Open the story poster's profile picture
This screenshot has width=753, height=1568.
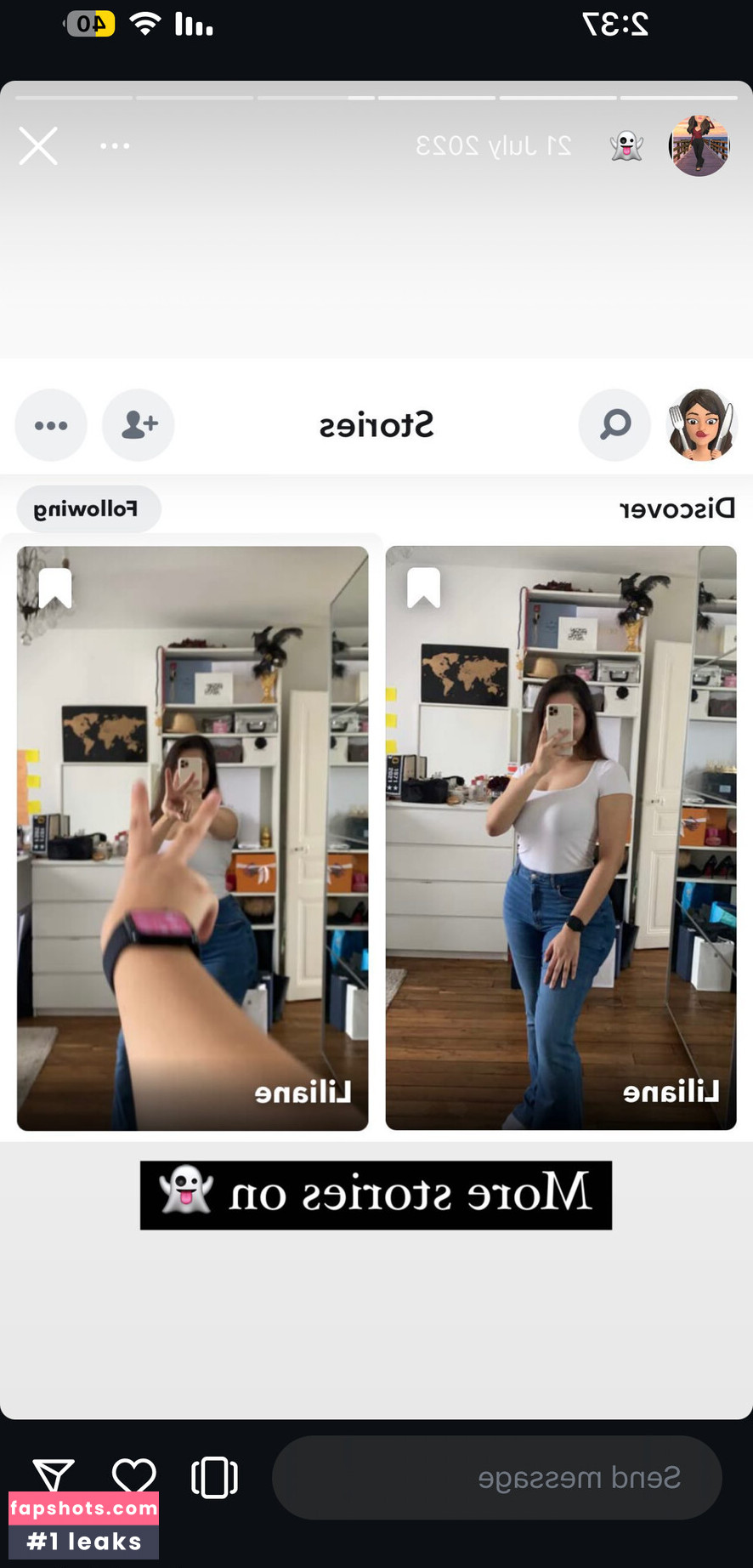click(x=699, y=146)
